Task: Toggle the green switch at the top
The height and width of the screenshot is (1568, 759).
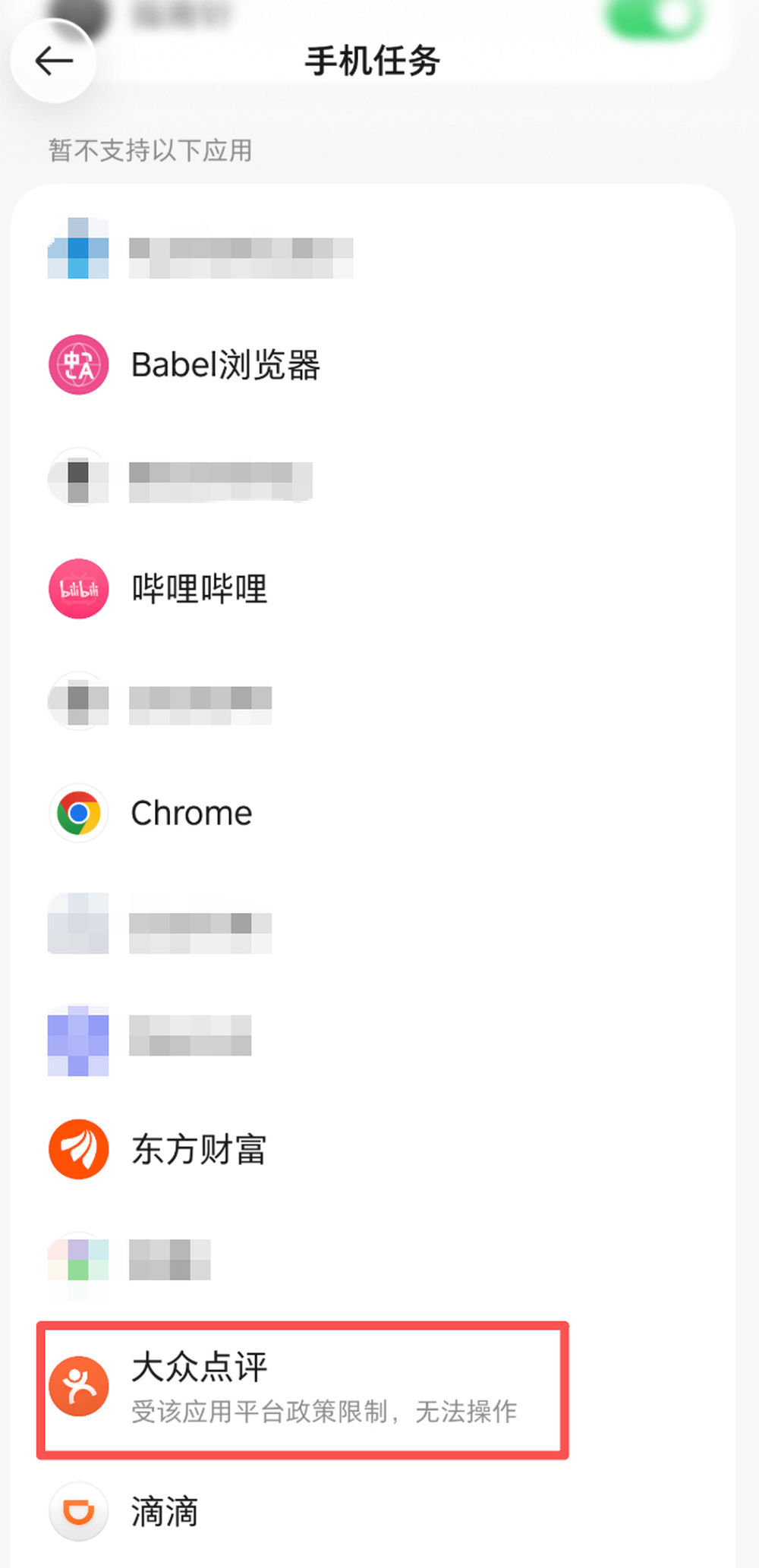Action: pyautogui.click(x=654, y=14)
